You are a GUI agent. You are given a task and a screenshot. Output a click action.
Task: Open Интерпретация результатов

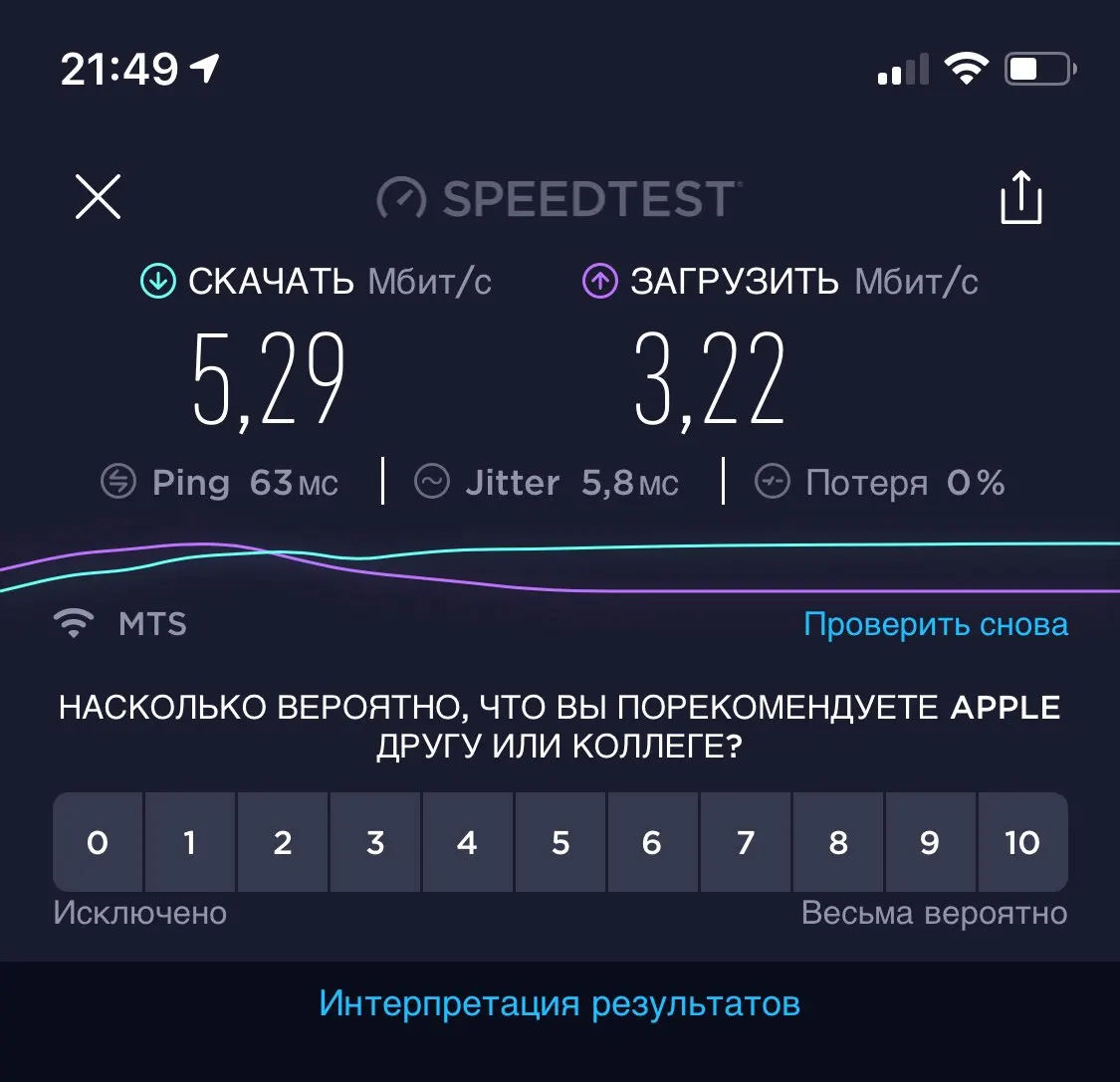pyautogui.click(x=560, y=1003)
